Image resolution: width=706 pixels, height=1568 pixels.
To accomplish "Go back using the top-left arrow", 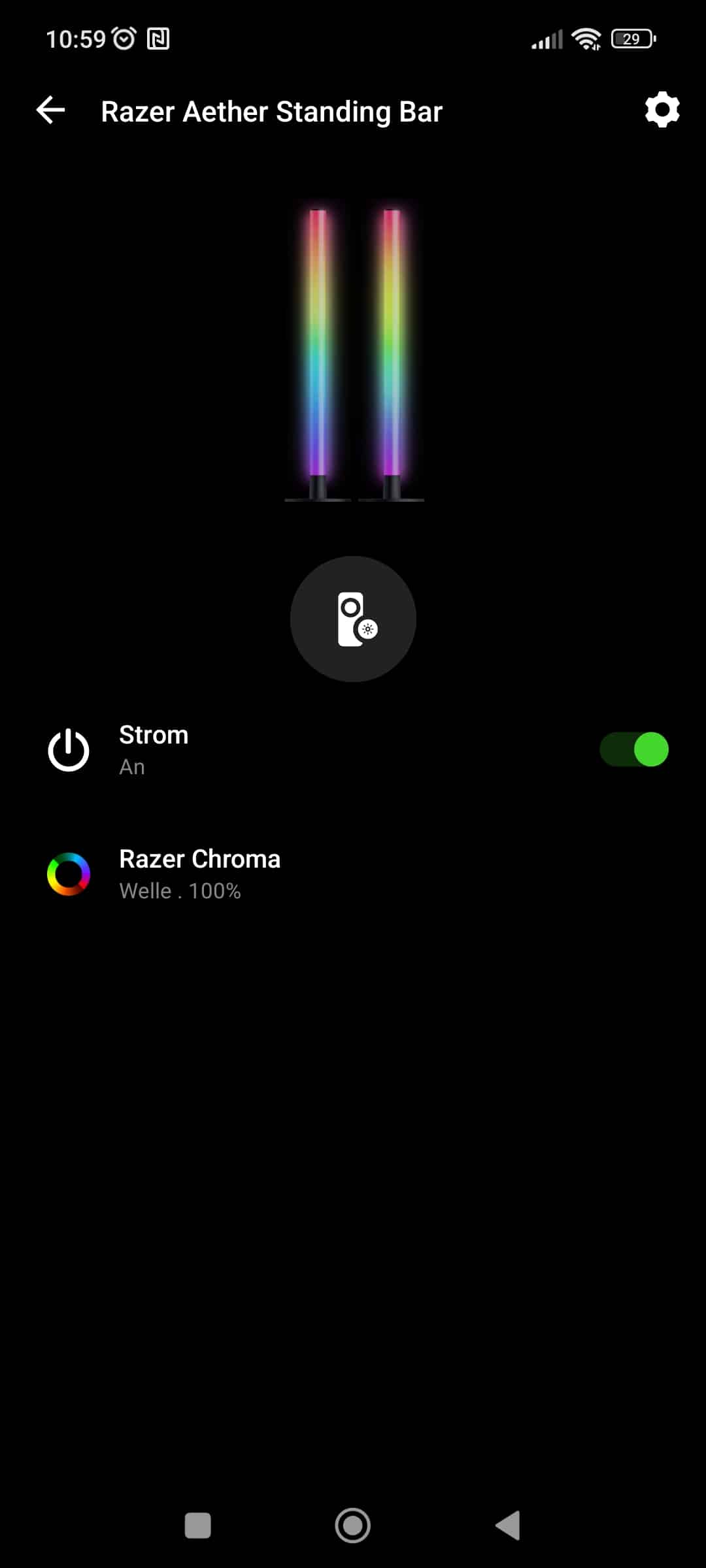I will (50, 110).
